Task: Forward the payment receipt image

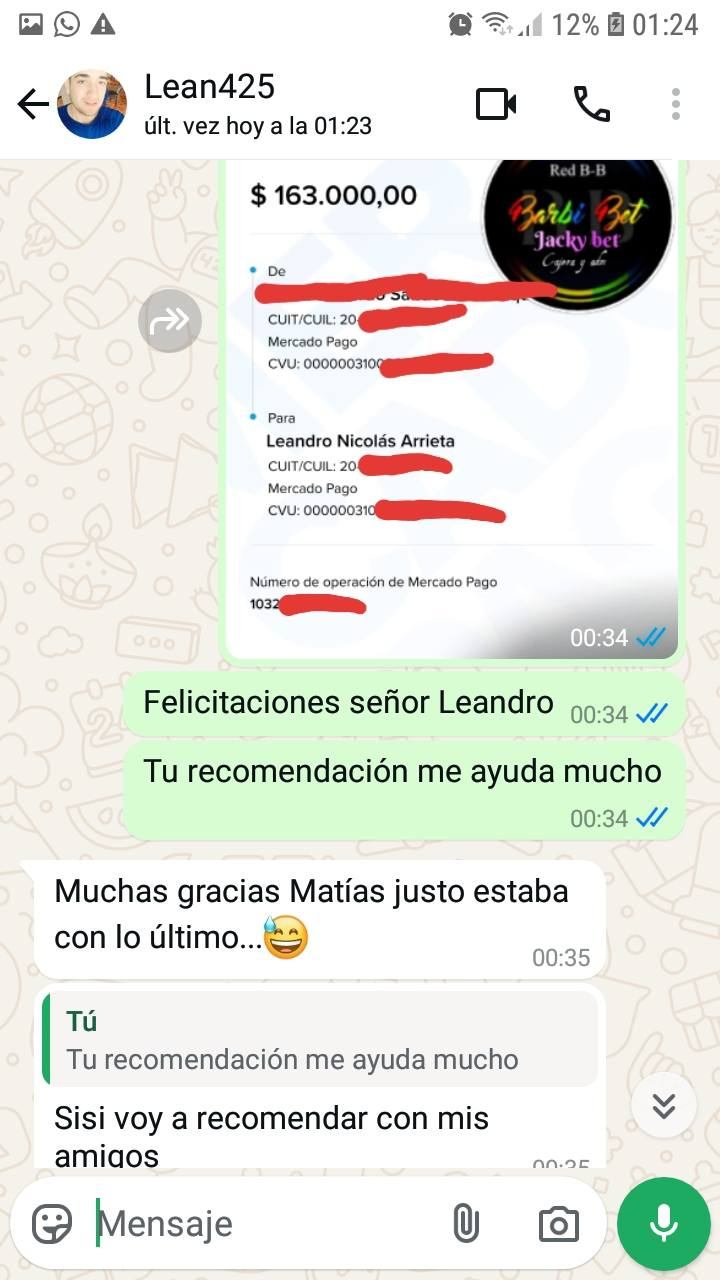Action: pyautogui.click(x=170, y=321)
